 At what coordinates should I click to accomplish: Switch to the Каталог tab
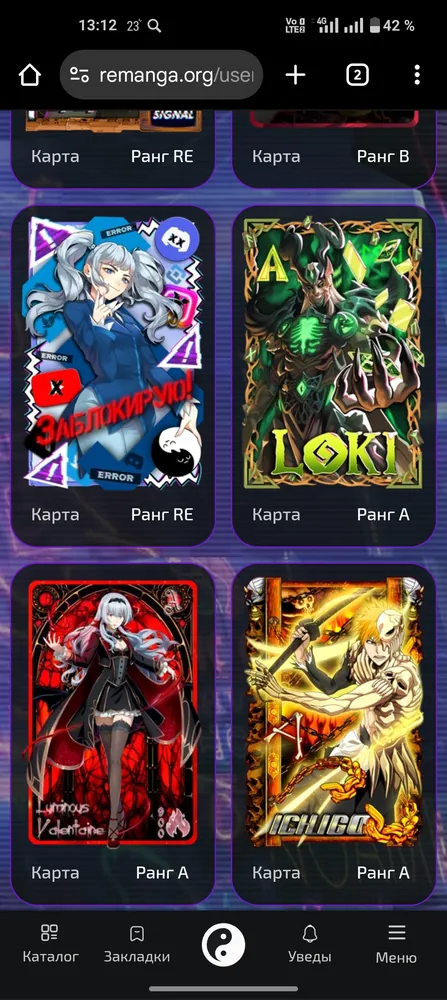tap(50, 945)
